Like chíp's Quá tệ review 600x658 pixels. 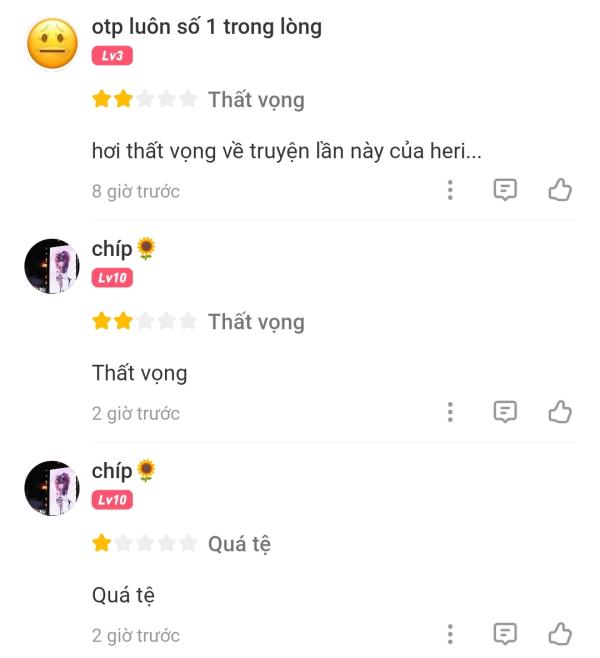click(560, 634)
